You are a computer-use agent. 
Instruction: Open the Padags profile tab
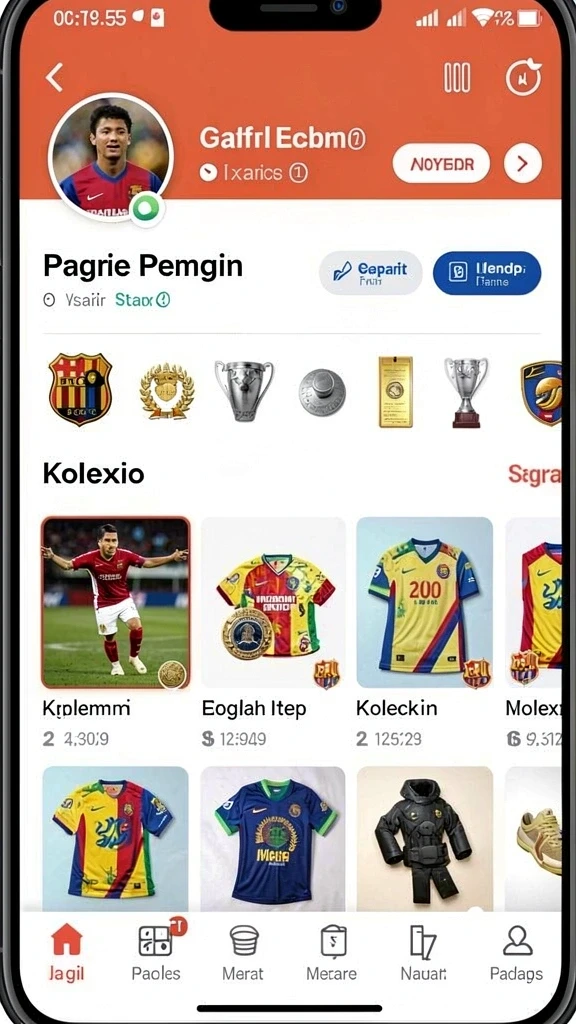[x=516, y=953]
